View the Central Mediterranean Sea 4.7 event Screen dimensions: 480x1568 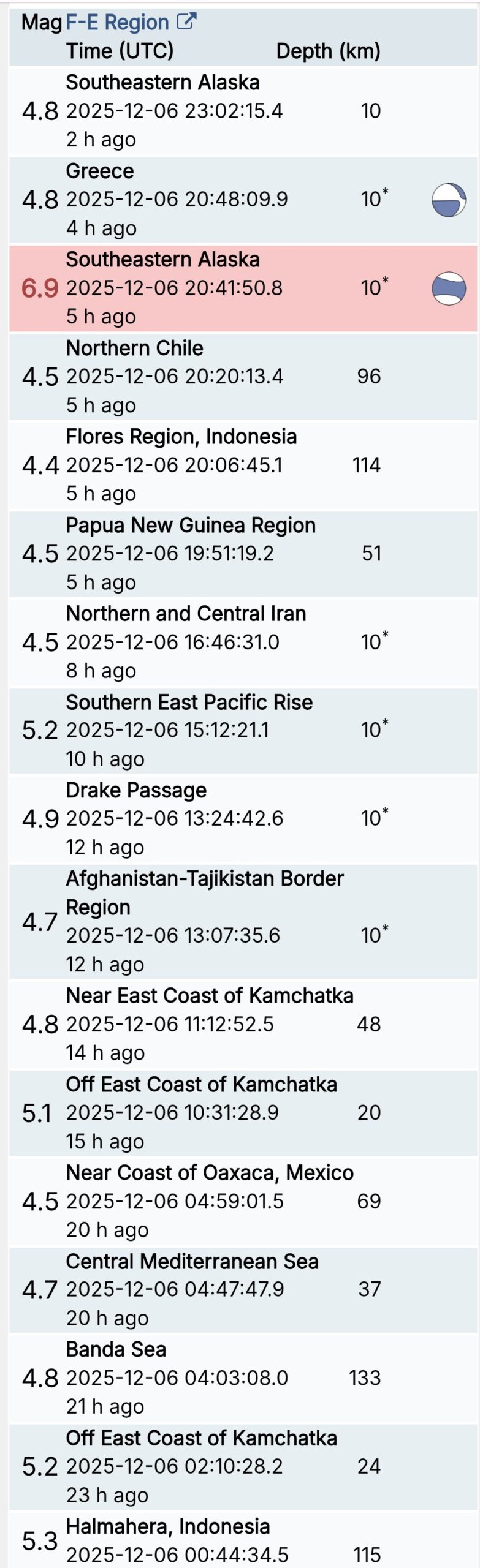[192, 1262]
